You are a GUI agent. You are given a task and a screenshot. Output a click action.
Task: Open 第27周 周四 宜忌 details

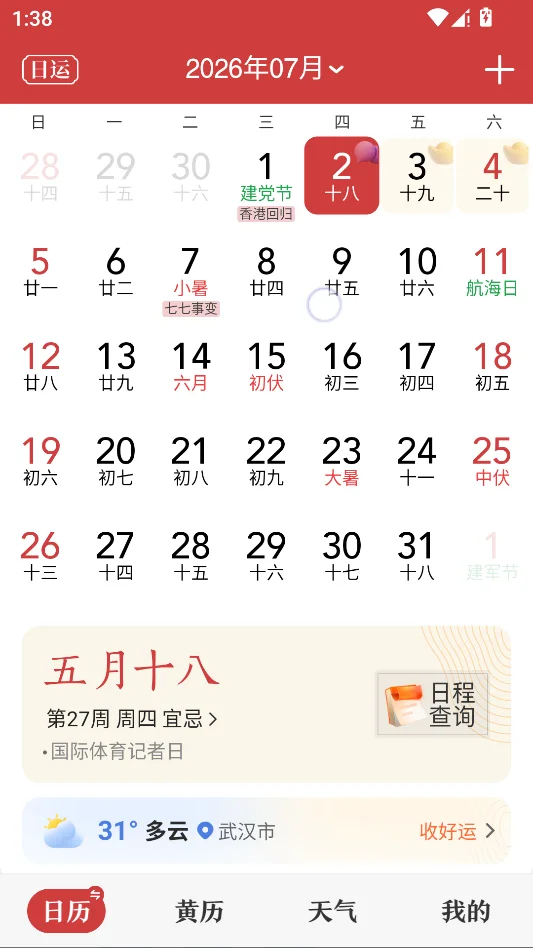click(132, 719)
